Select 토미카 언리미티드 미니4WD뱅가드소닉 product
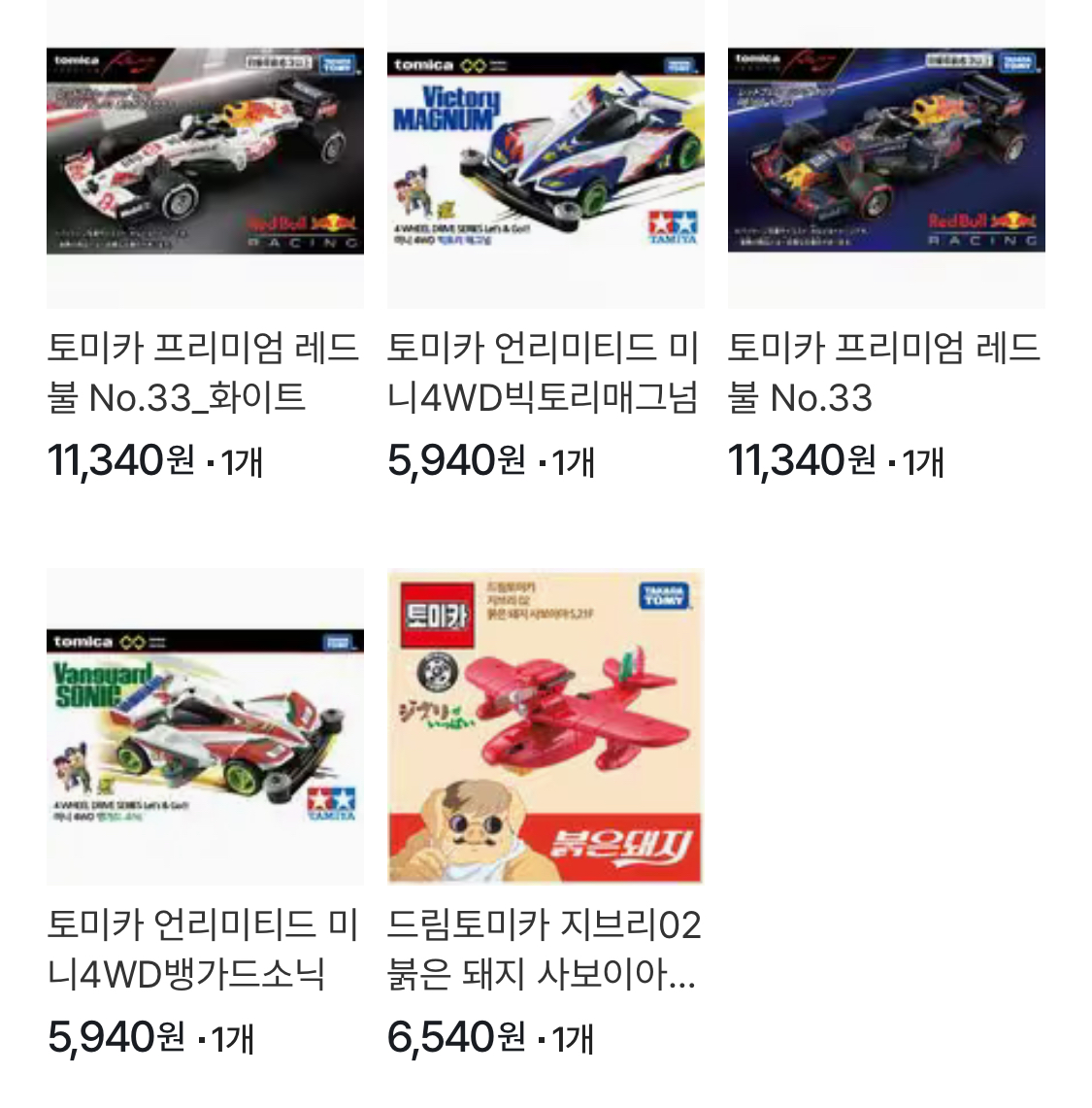The height and width of the screenshot is (1108, 1092). (205, 728)
